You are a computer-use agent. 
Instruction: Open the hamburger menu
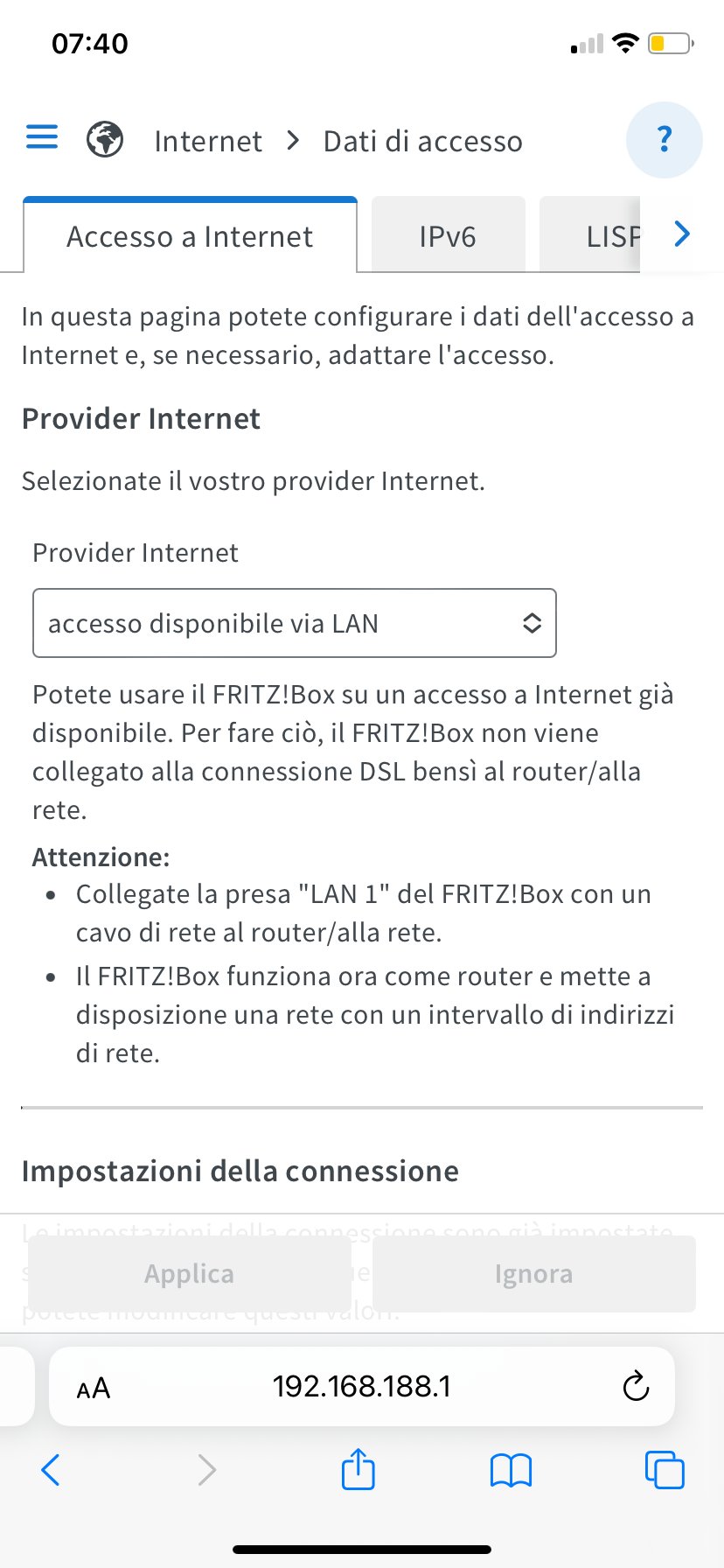coord(42,137)
